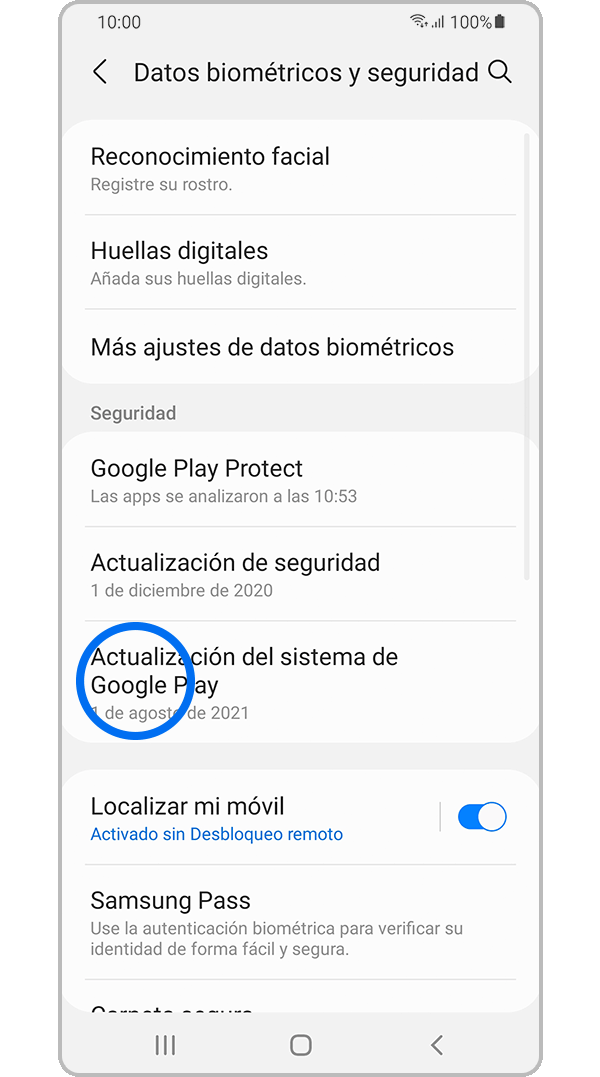Go back from Datos biométricos y seguridad

pyautogui.click(x=100, y=72)
